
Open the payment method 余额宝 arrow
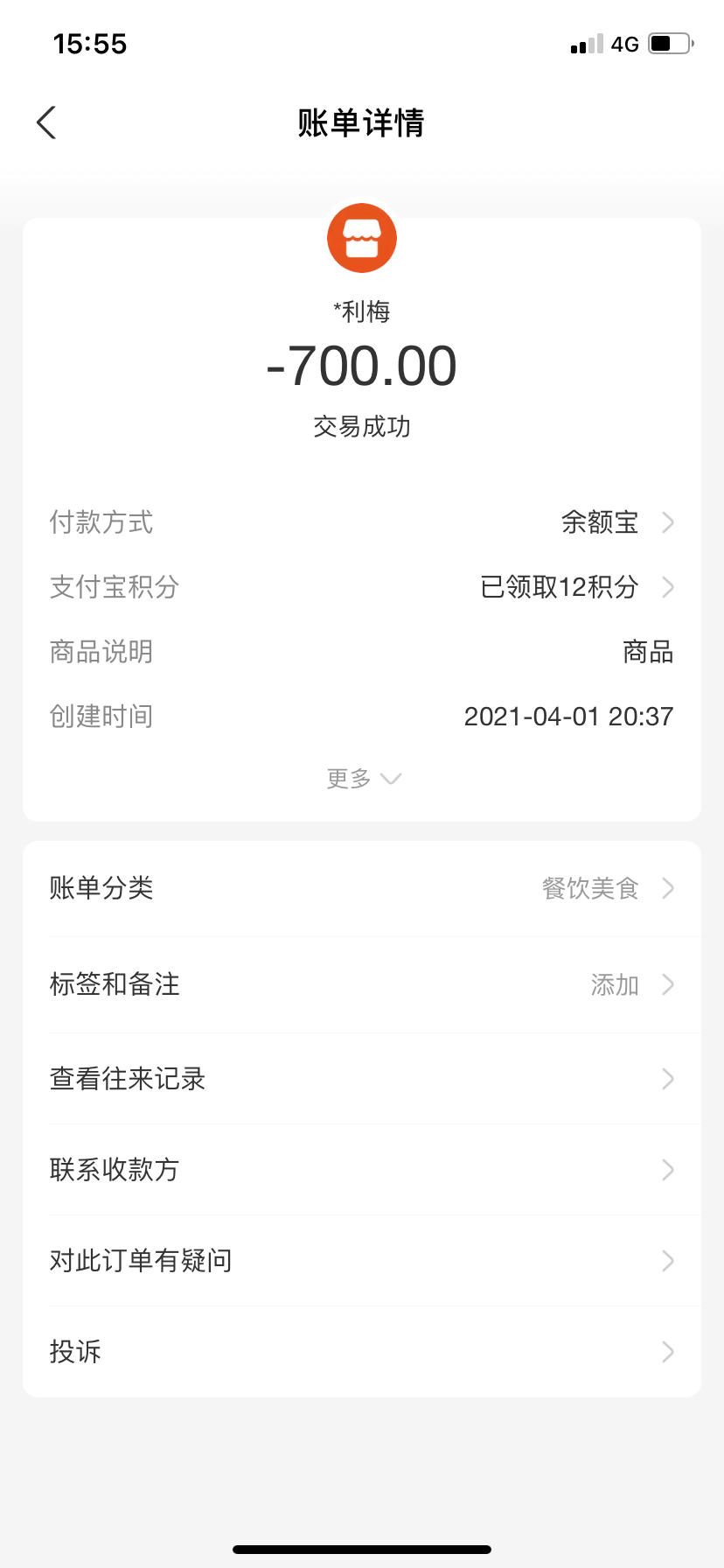coord(668,522)
